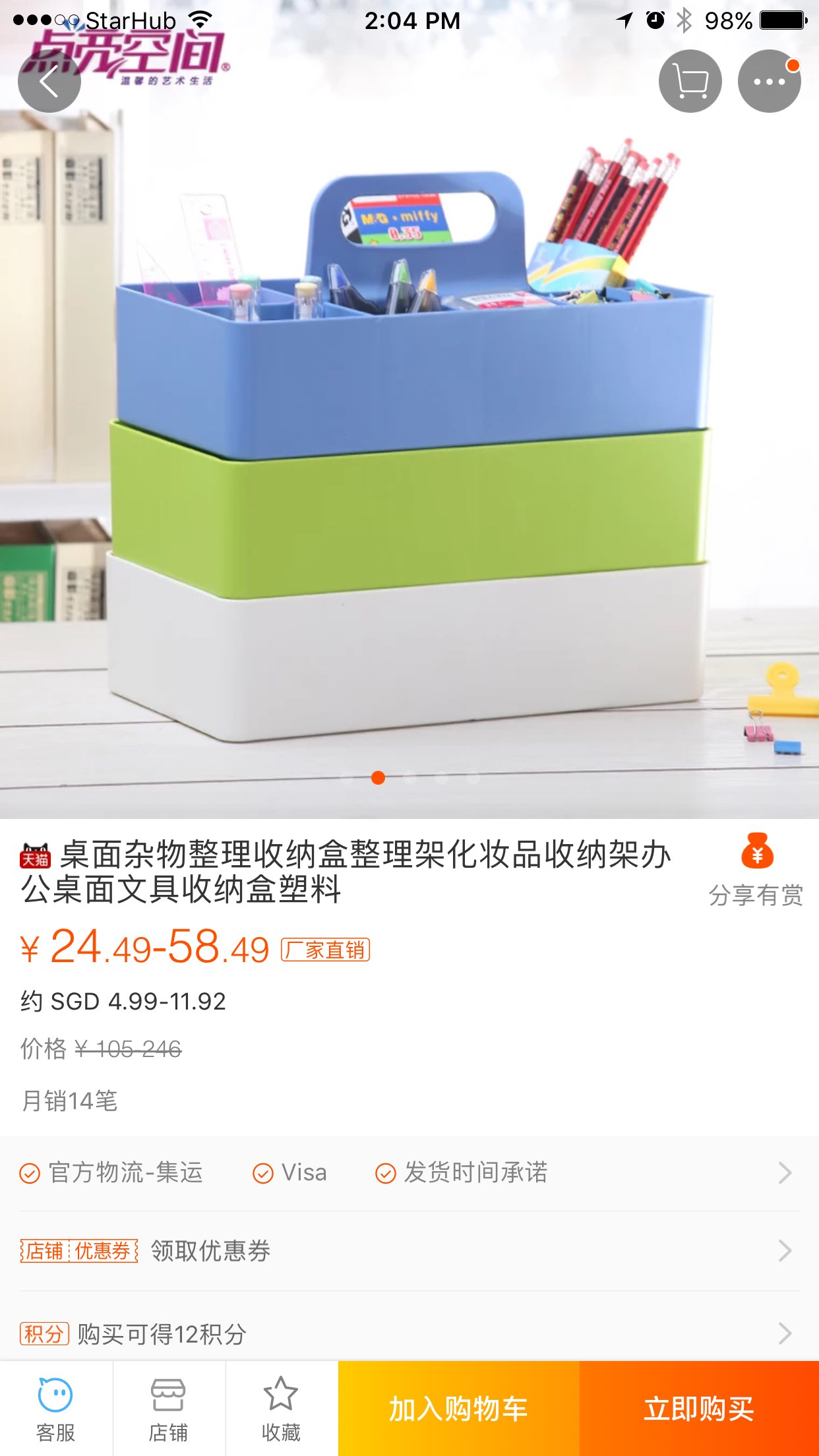Image resolution: width=819 pixels, height=1456 pixels.
Task: Tap 加入购物车 add to cart
Action: [x=459, y=1409]
